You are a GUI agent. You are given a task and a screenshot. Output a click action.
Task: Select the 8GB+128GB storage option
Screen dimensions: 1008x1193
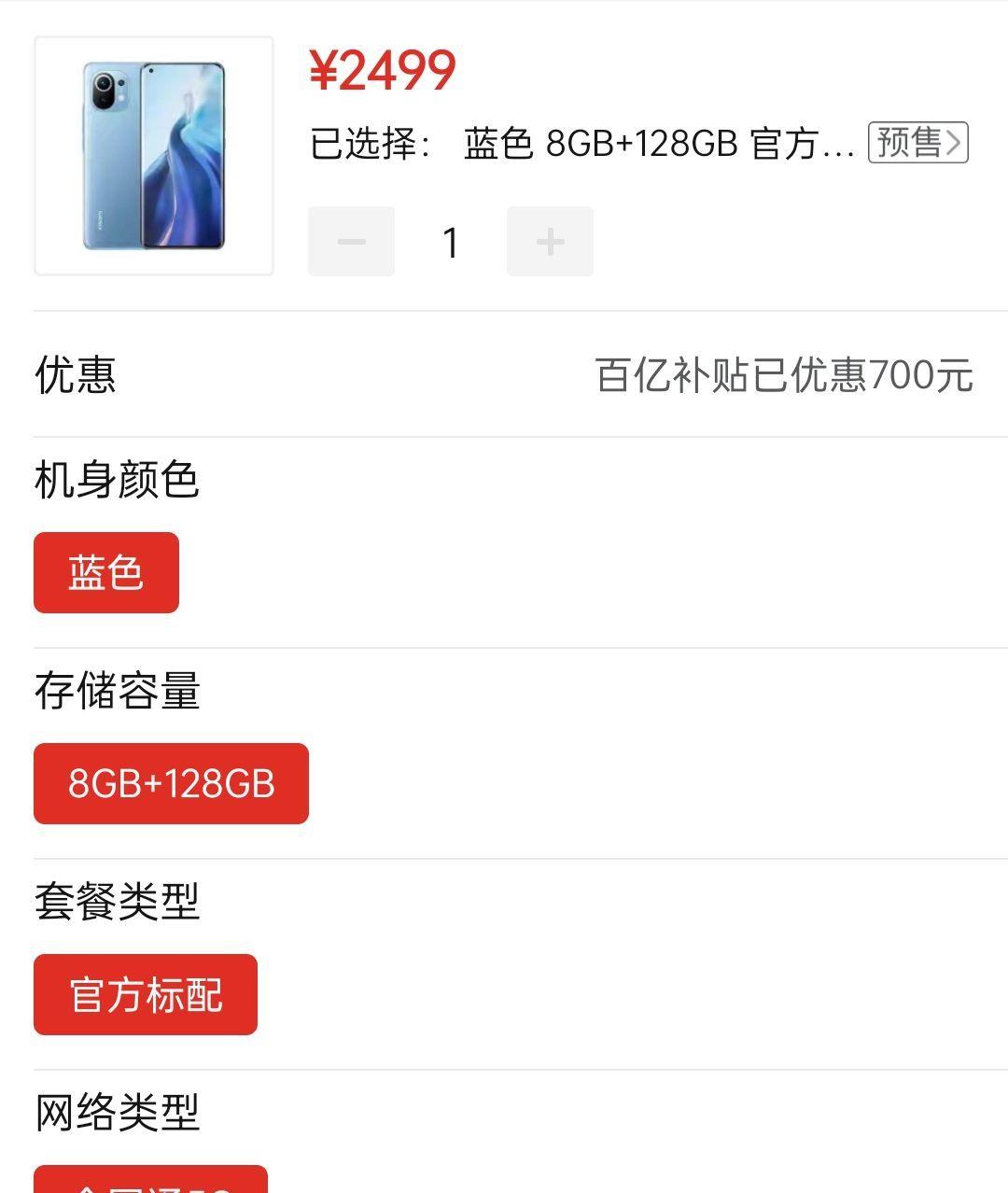170,783
